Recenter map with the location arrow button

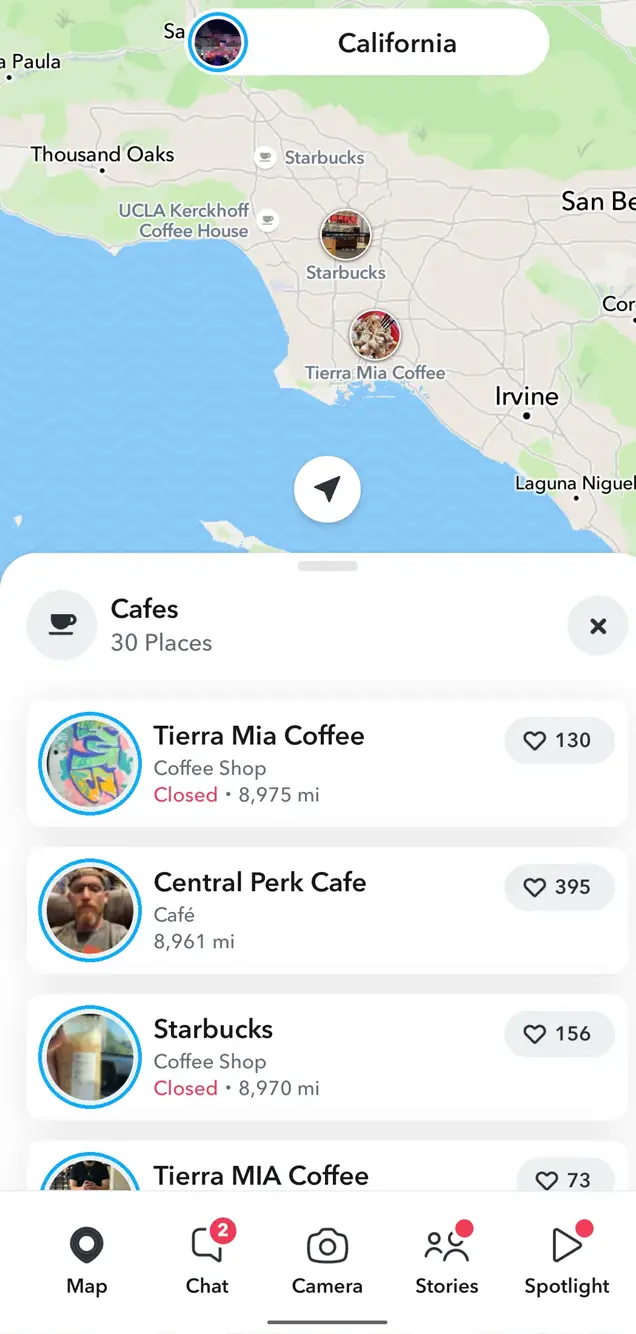click(x=327, y=489)
